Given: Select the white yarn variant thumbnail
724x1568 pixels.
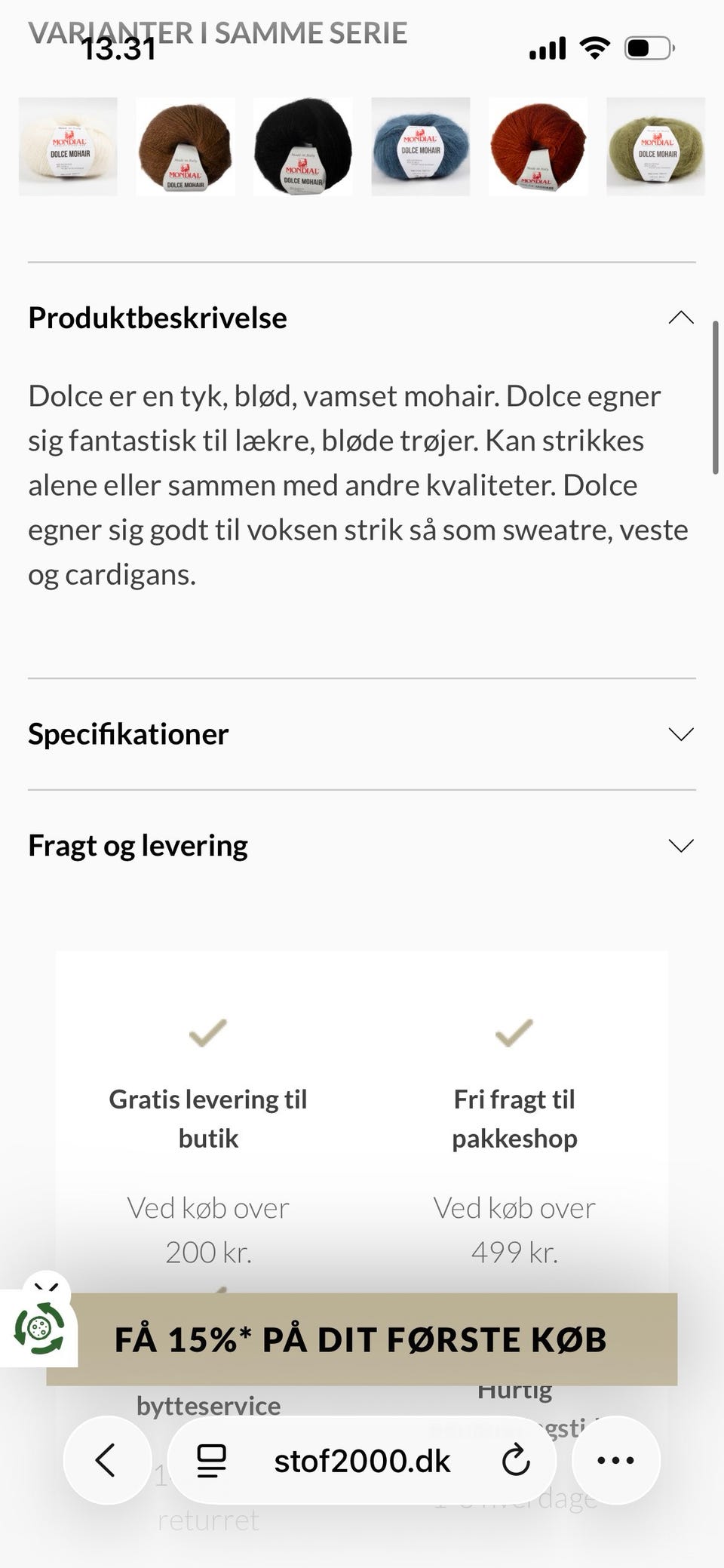Looking at the screenshot, I should pyautogui.click(x=68, y=146).
